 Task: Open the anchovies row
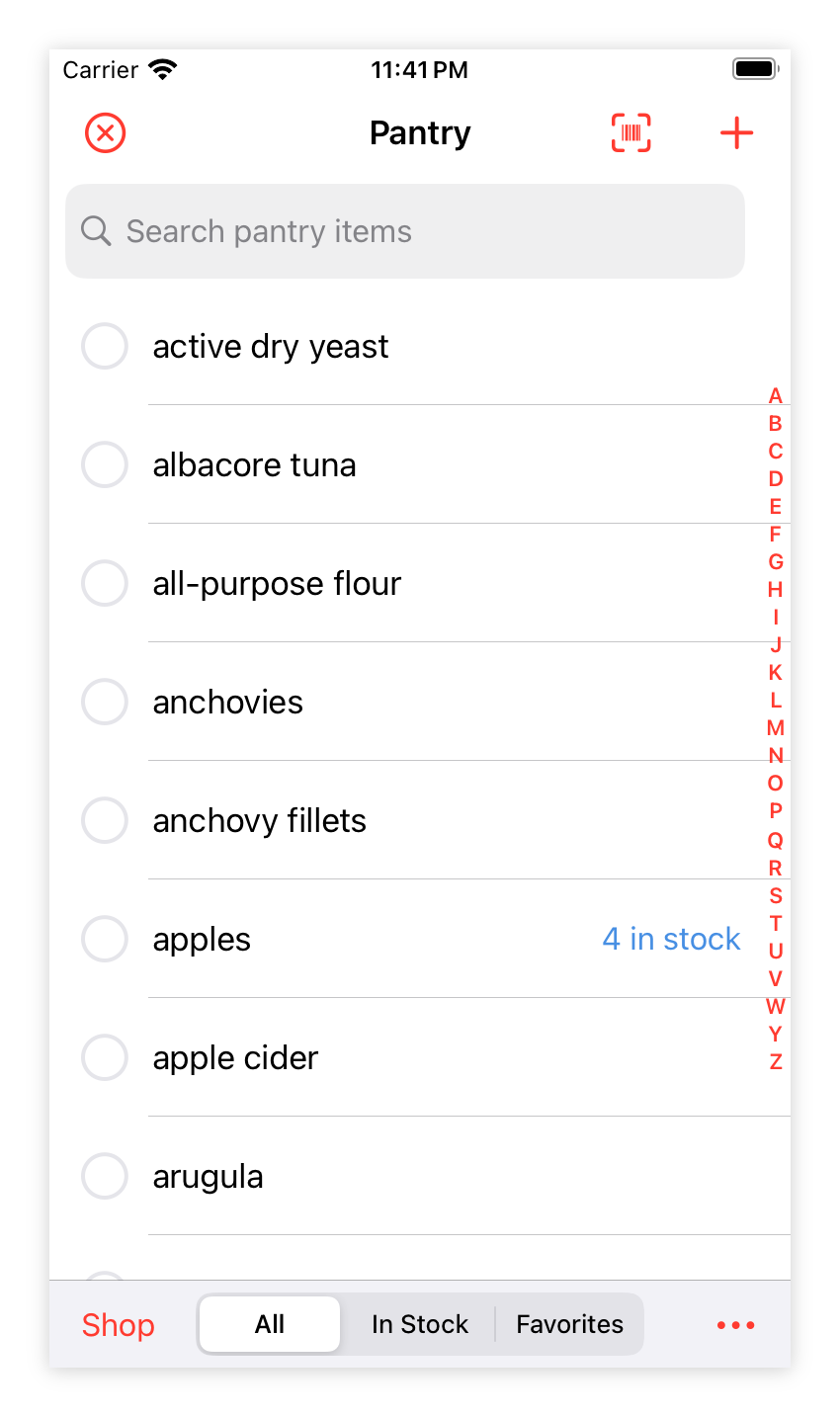click(x=420, y=702)
